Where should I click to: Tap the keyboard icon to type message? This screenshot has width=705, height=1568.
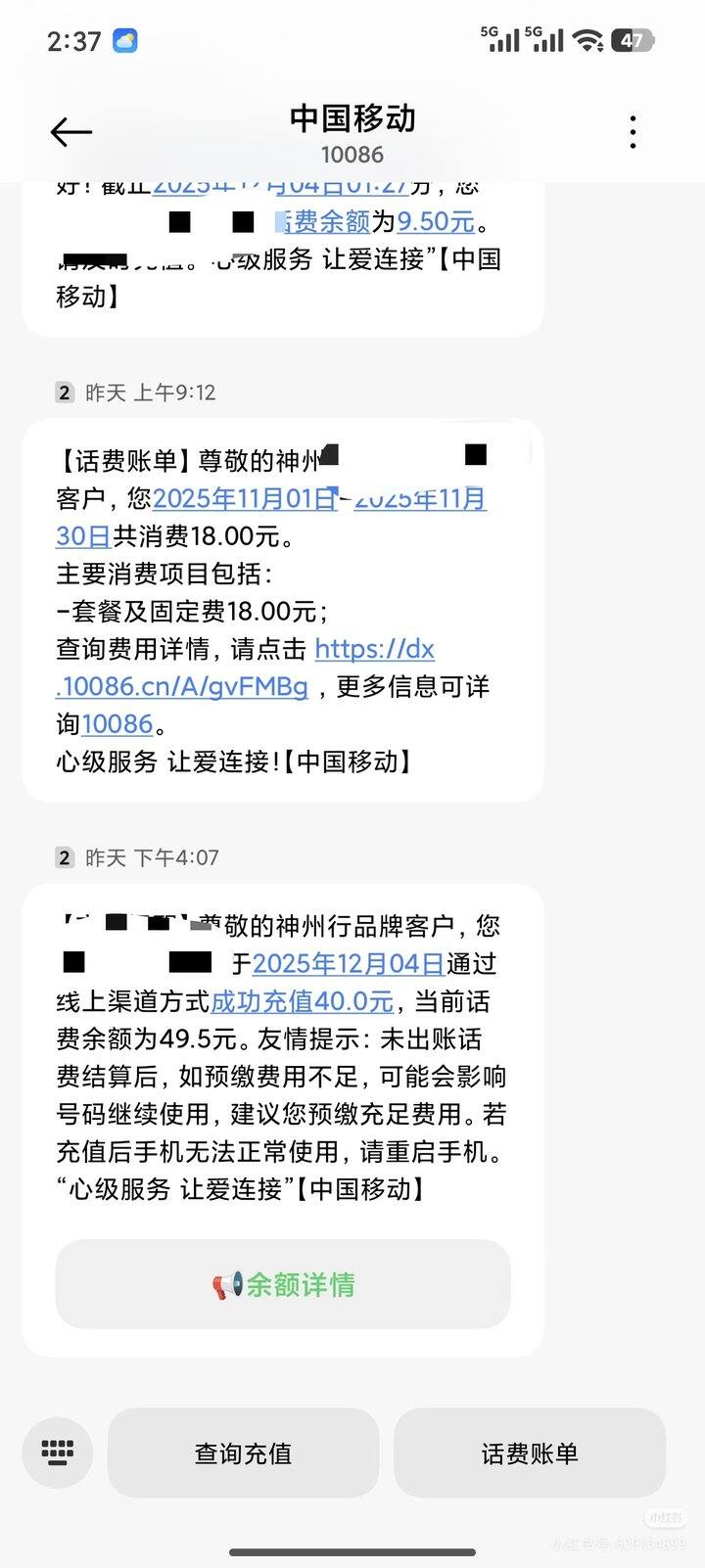tap(58, 1453)
